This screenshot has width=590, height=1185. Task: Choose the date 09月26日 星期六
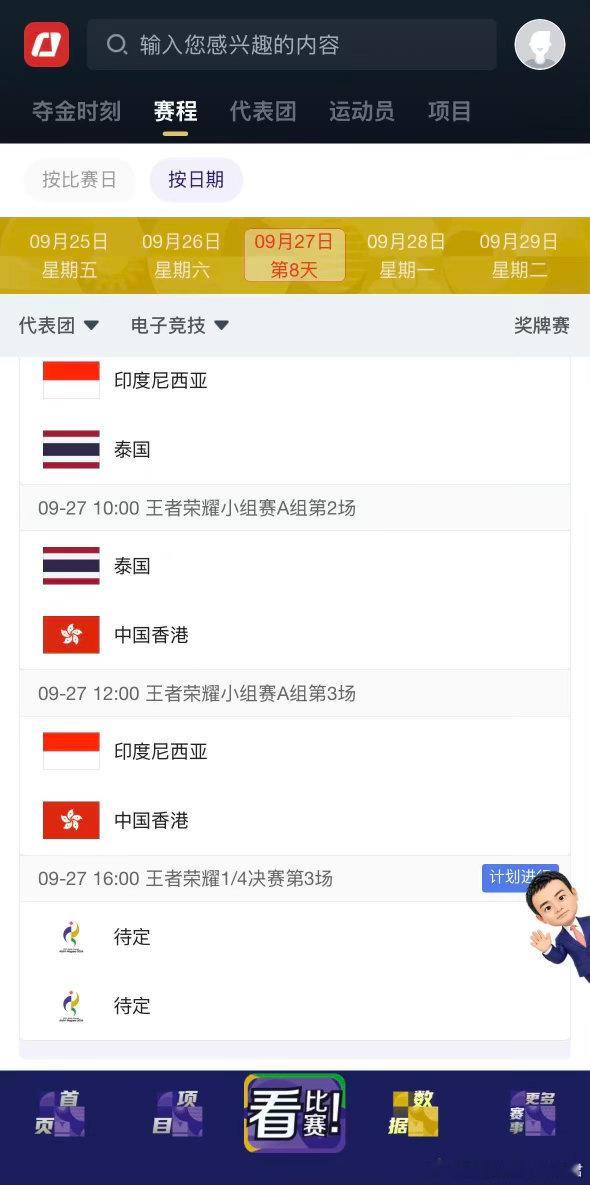point(181,255)
